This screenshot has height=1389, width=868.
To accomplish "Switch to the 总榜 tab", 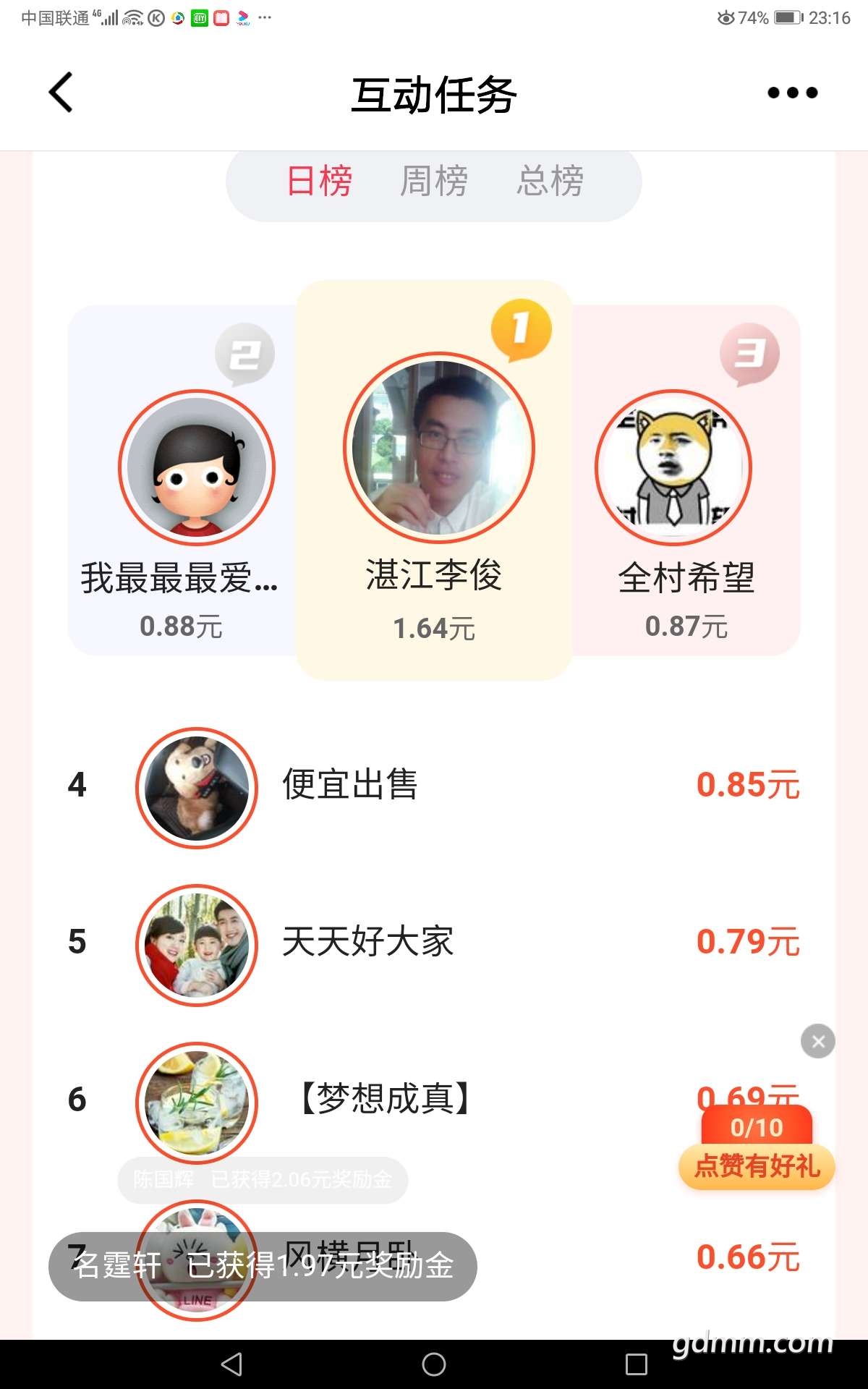I will 550,181.
